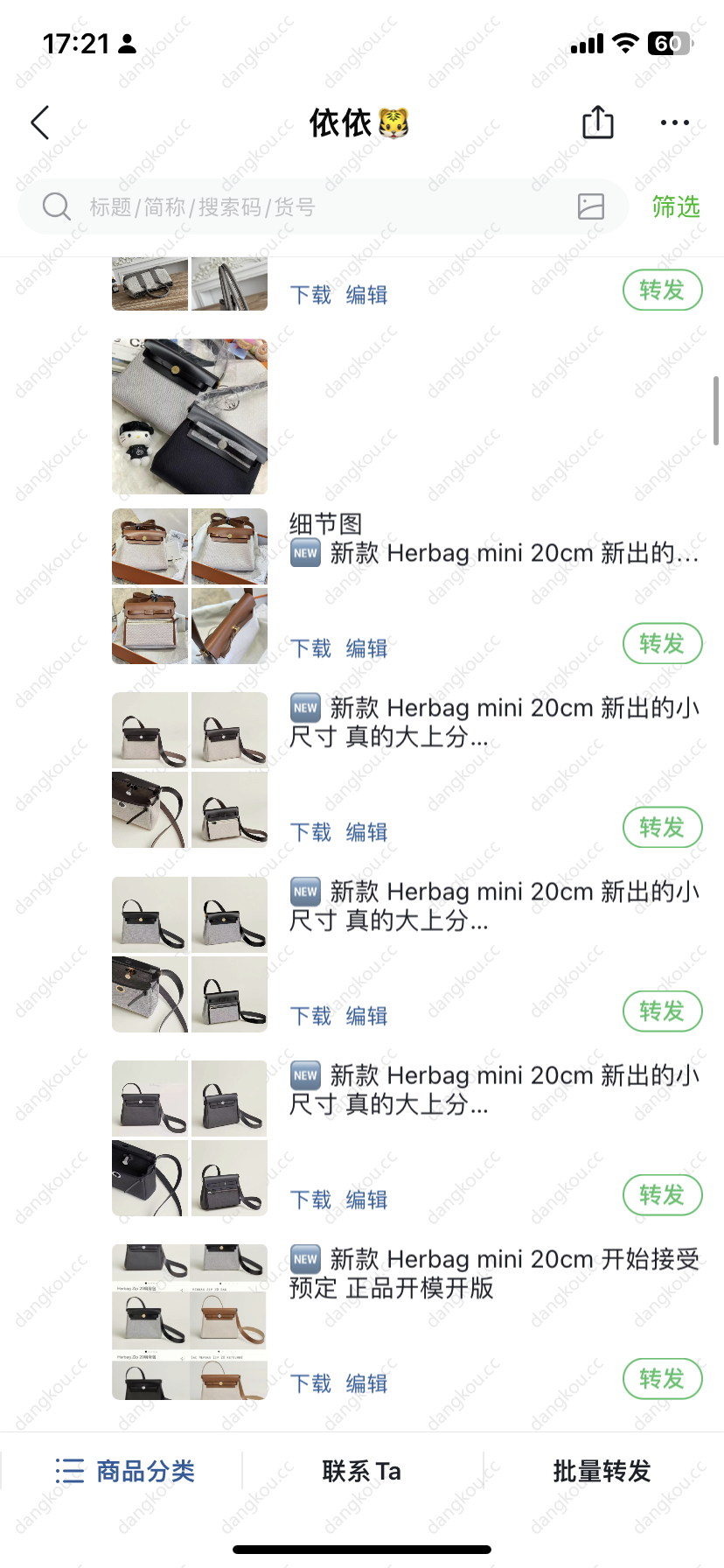Search by image icon in search bar
Screen dimensions: 724x1568
(591, 206)
